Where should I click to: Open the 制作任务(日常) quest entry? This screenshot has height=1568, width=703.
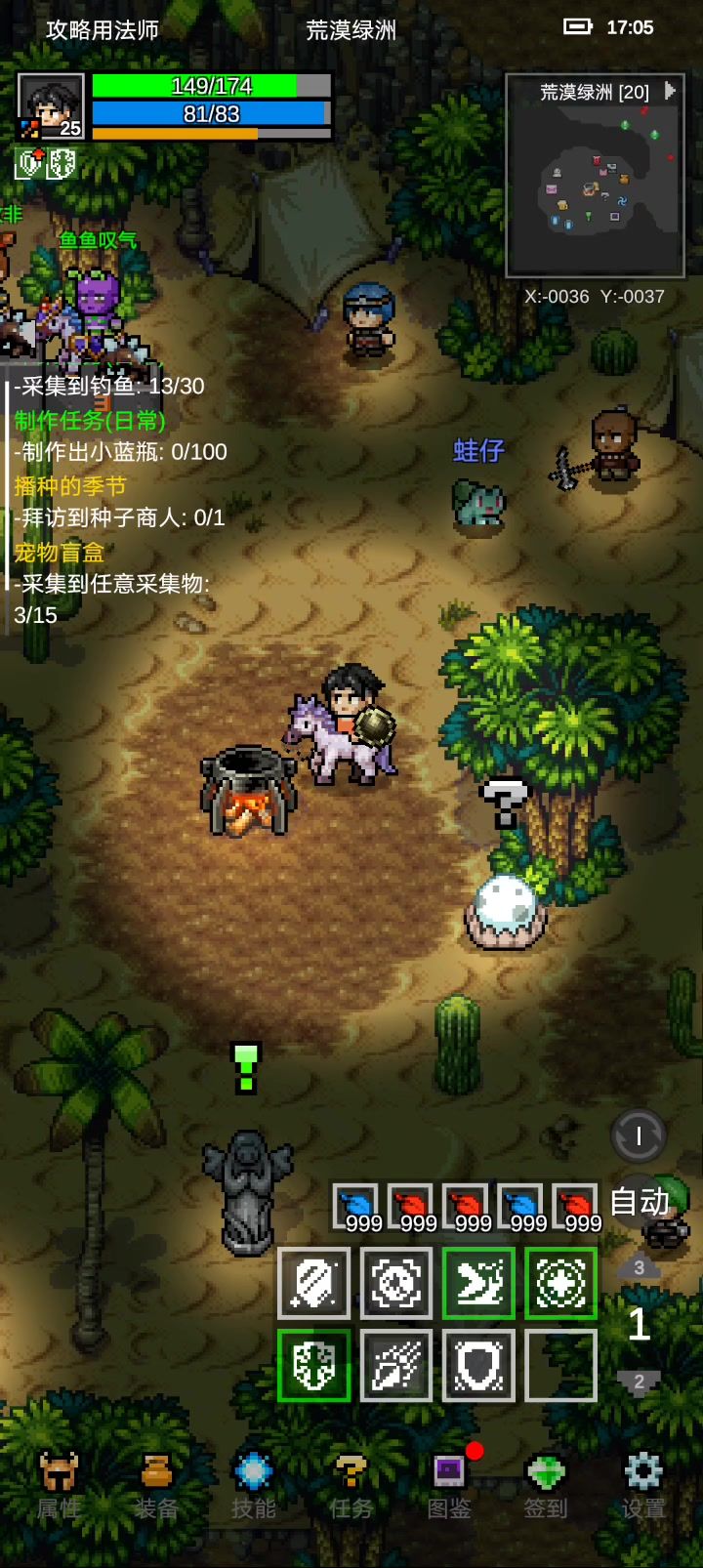coord(90,421)
